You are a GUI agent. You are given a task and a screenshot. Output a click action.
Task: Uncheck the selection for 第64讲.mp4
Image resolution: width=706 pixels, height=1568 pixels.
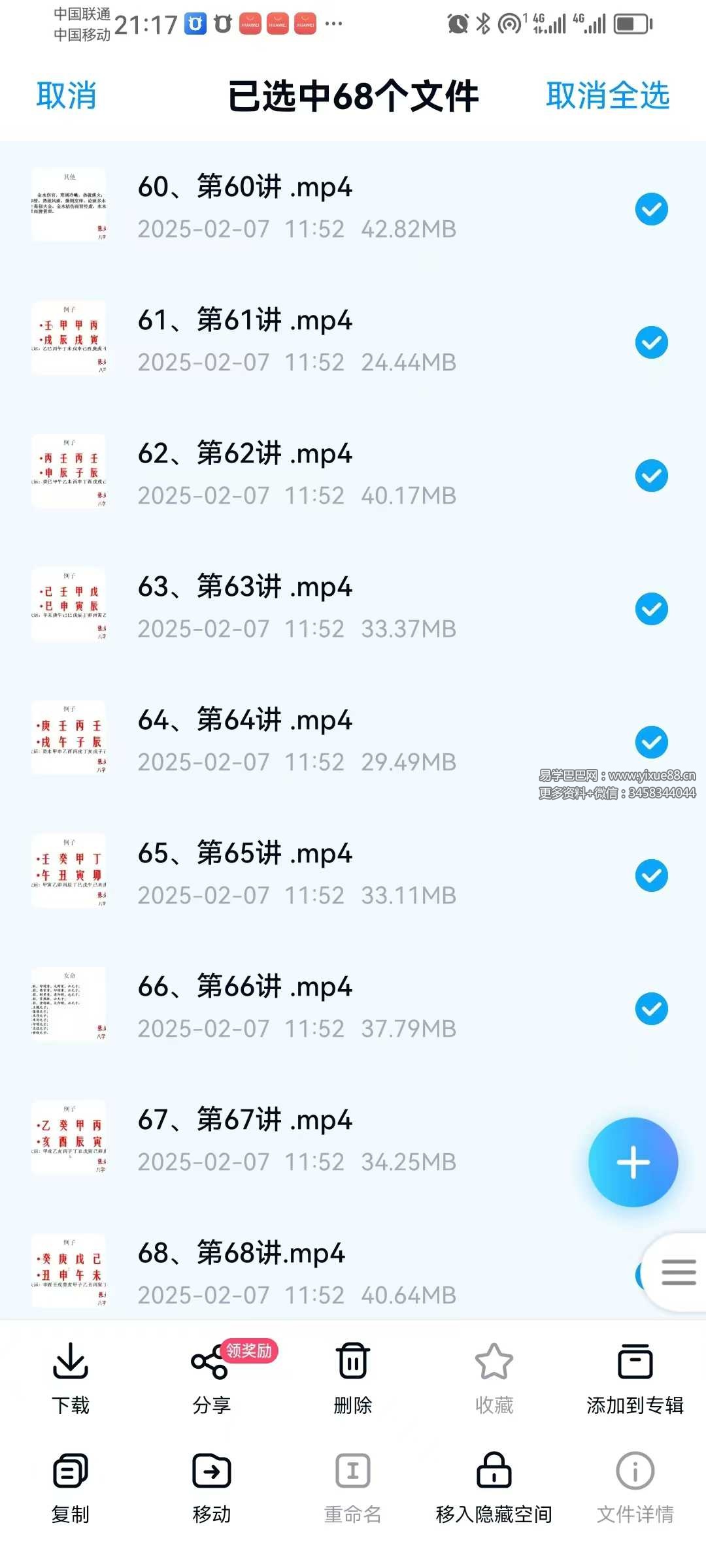651,742
